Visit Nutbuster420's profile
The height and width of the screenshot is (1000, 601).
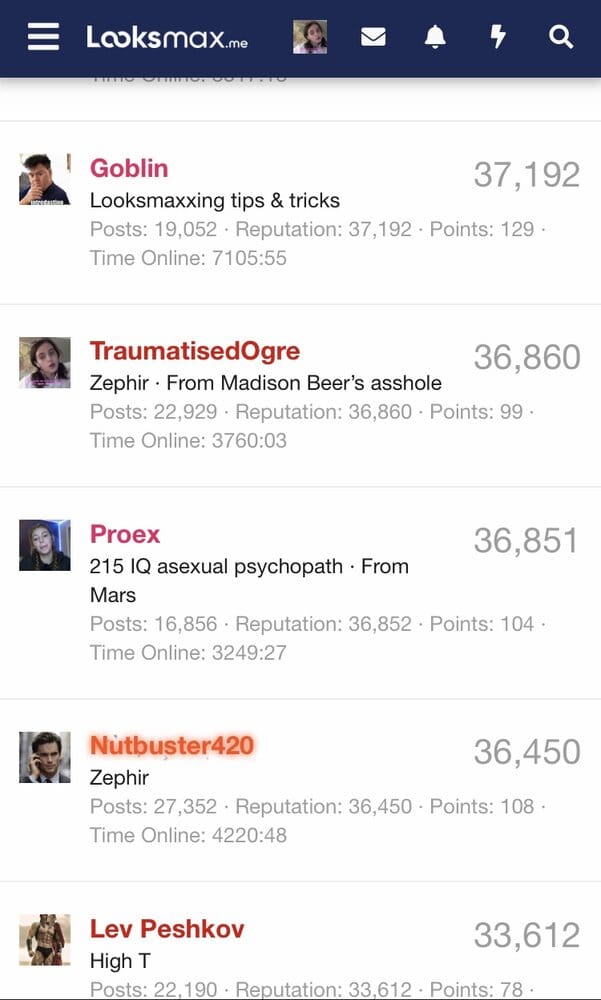pos(172,745)
